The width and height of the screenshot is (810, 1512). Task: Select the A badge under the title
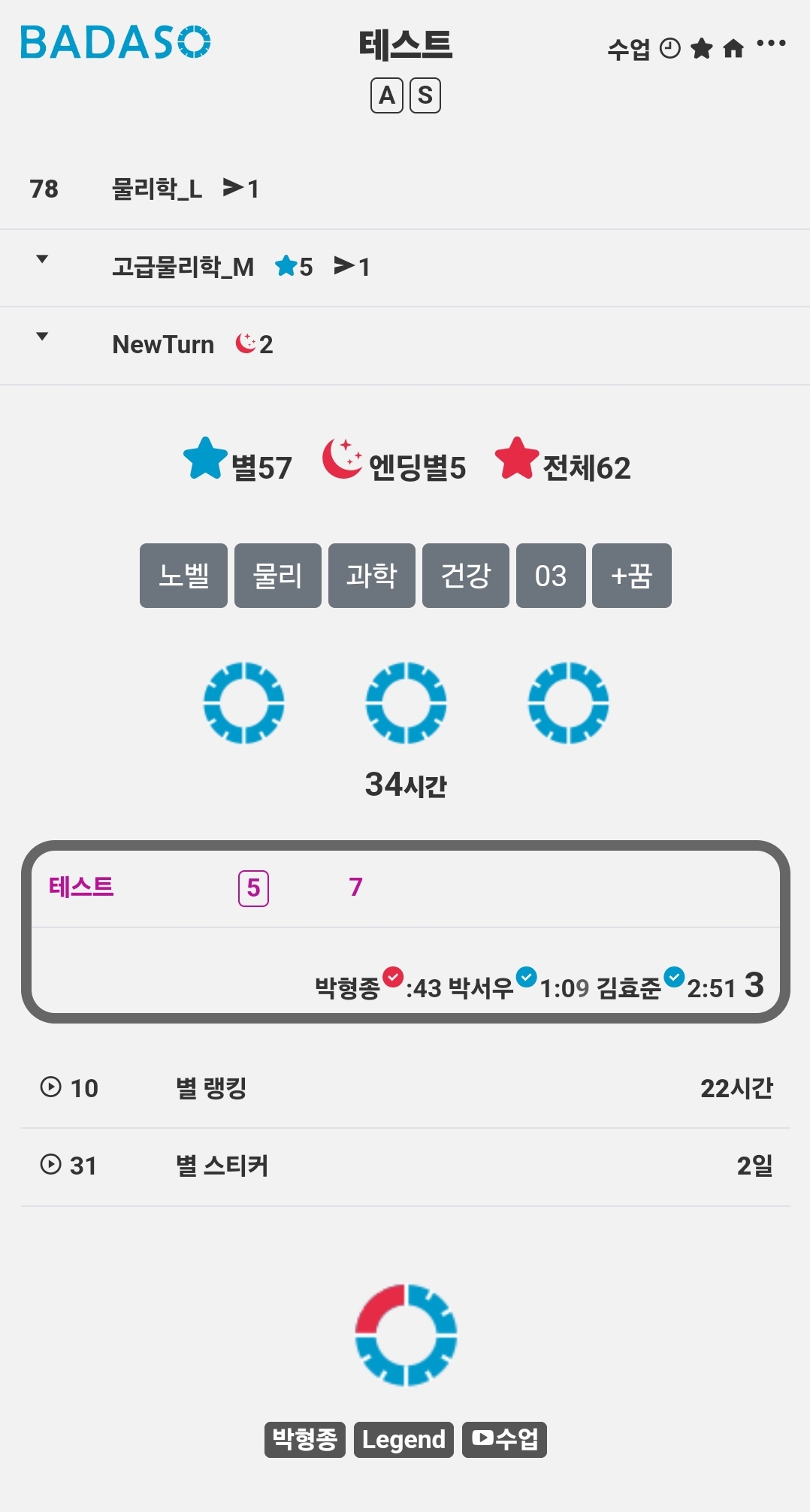click(x=387, y=95)
